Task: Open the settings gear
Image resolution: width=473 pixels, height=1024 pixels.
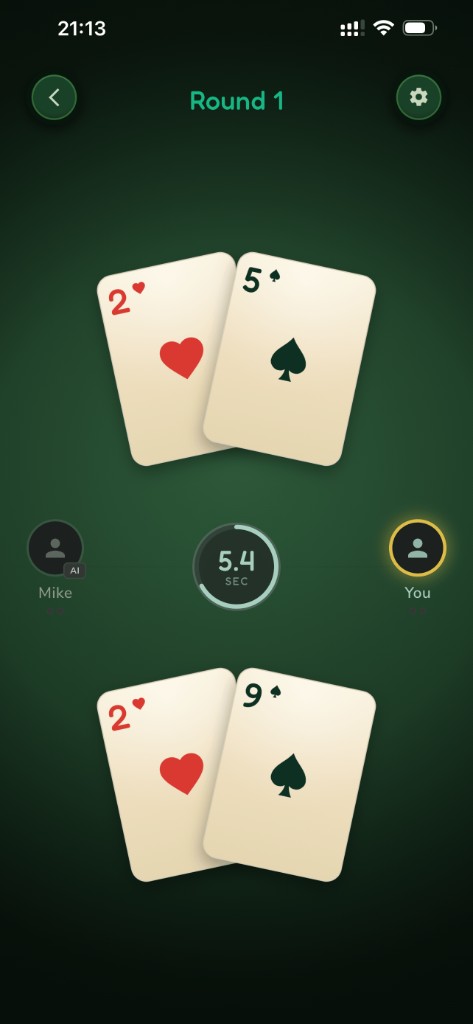Action: pos(419,98)
